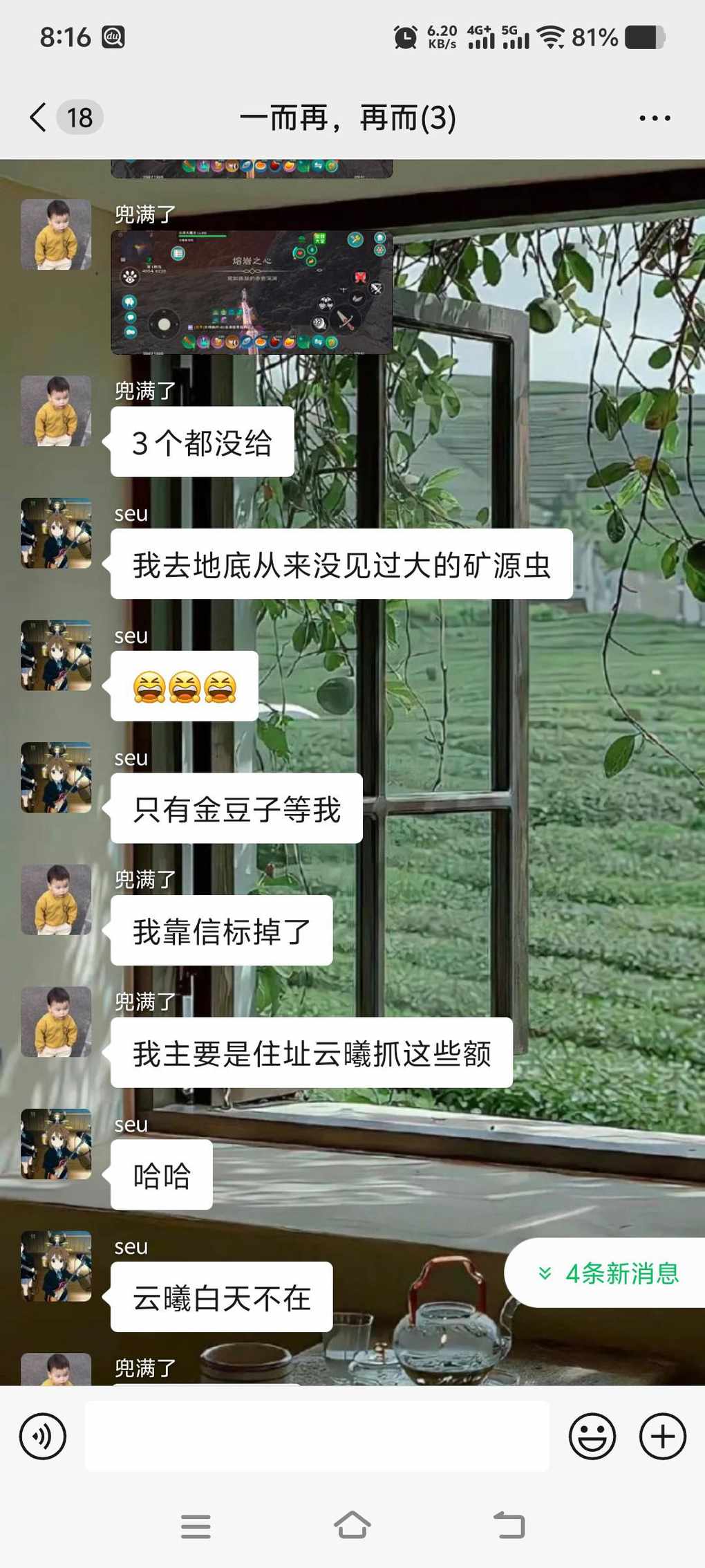Open 兜满了's avatar beside 3个都没给 message
Image resolution: width=705 pixels, height=1568 pixels.
coord(56,411)
